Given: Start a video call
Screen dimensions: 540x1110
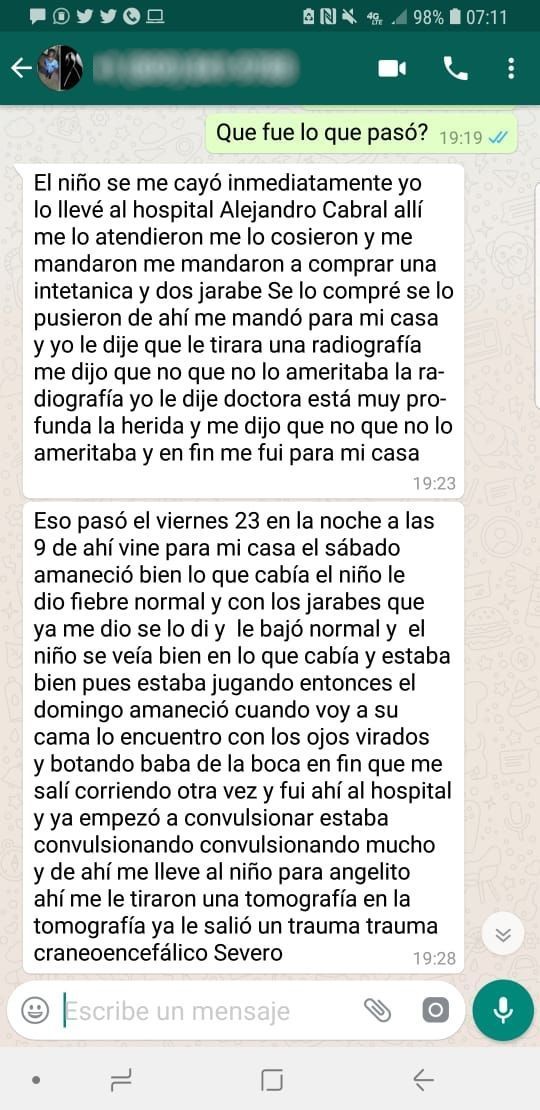Looking at the screenshot, I should coord(392,68).
